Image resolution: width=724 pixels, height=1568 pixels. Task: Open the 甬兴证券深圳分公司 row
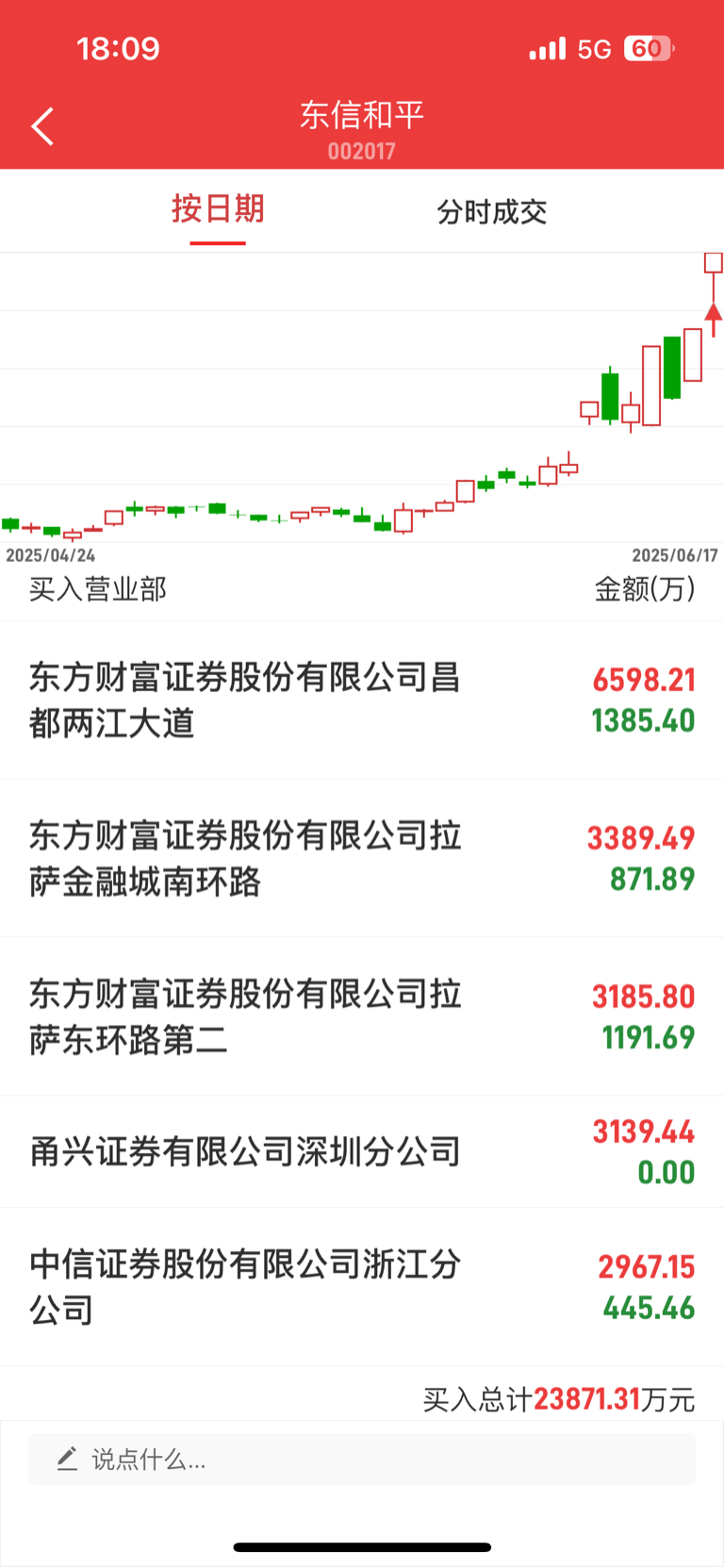[362, 1151]
